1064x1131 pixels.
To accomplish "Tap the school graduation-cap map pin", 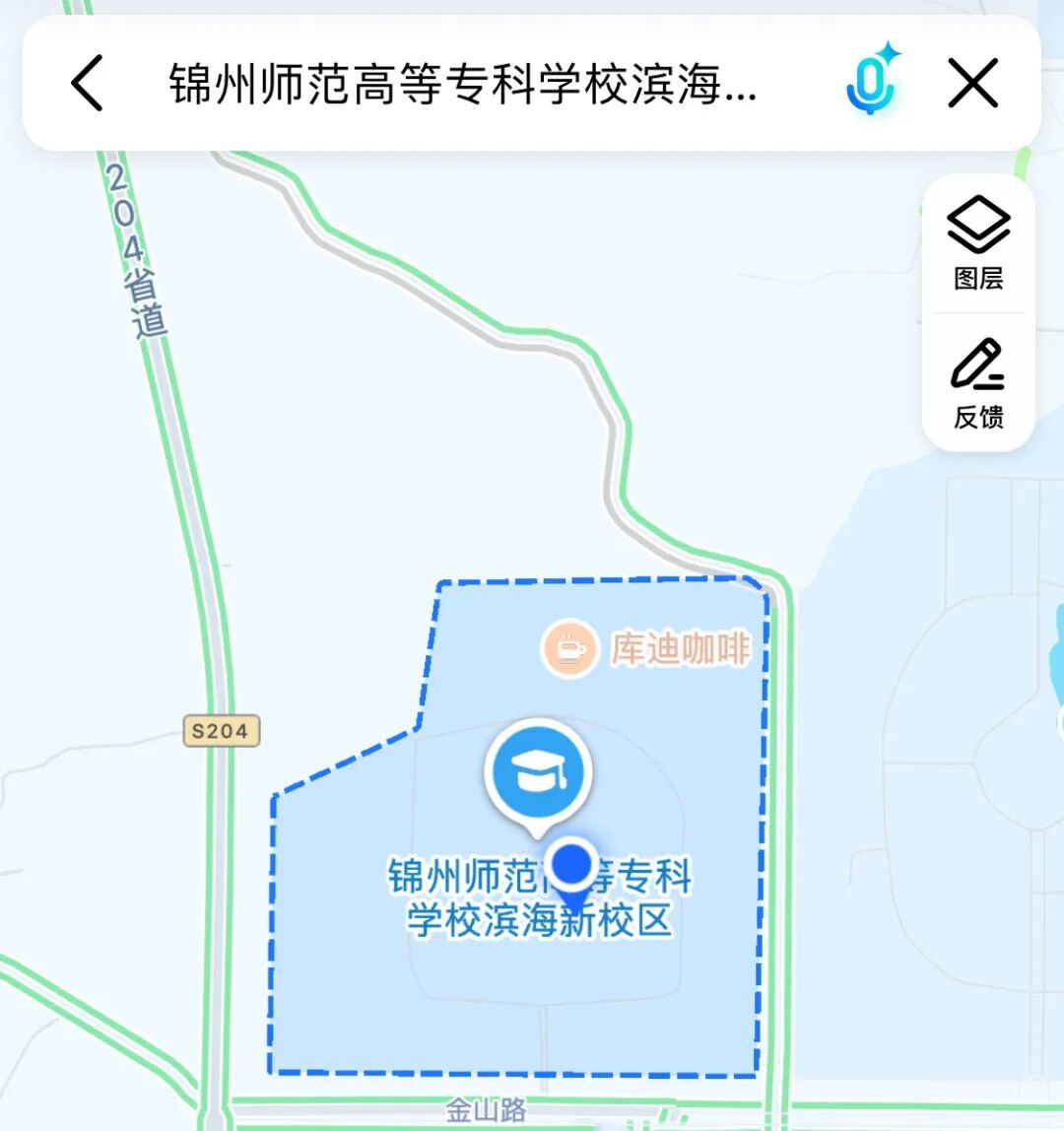I will [538, 771].
